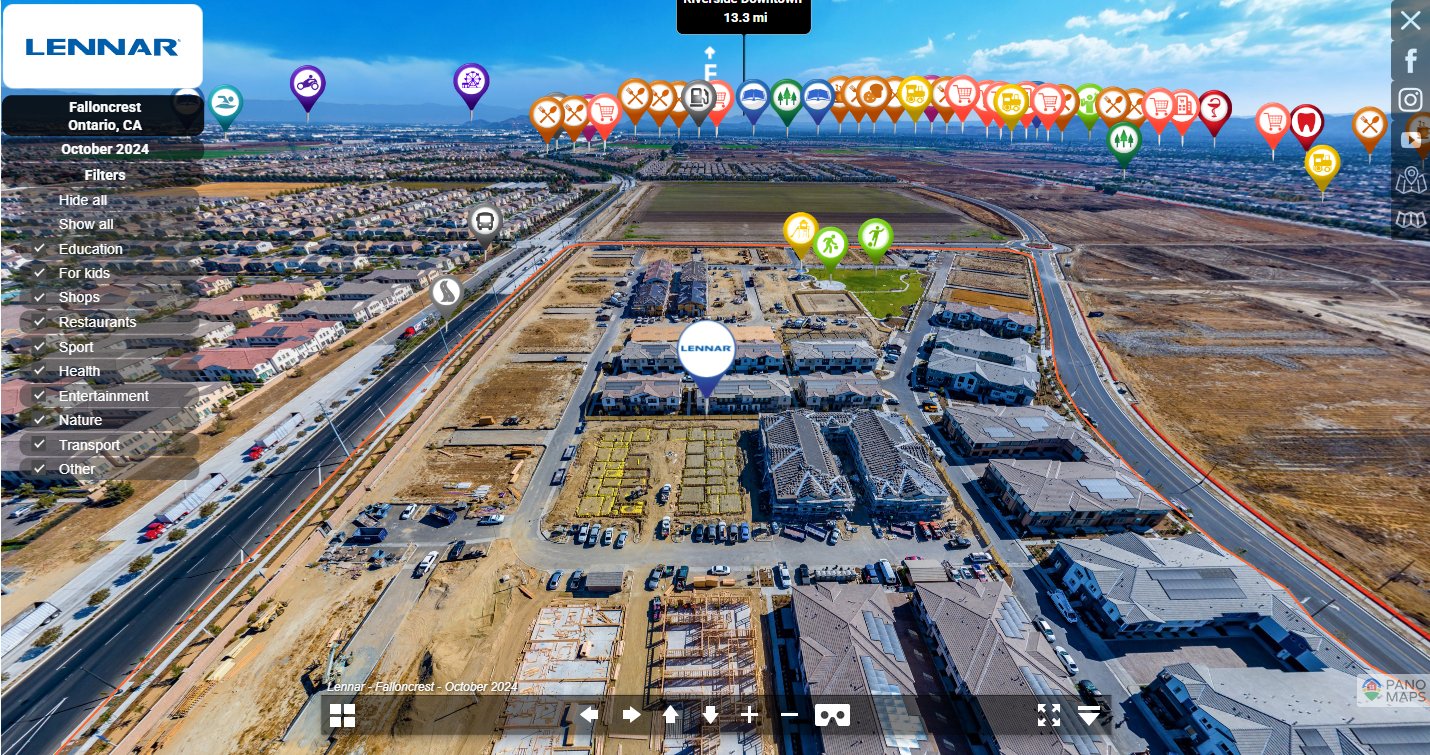Open the Instagram link
Viewport: 1430px width, 755px height.
click(1410, 100)
